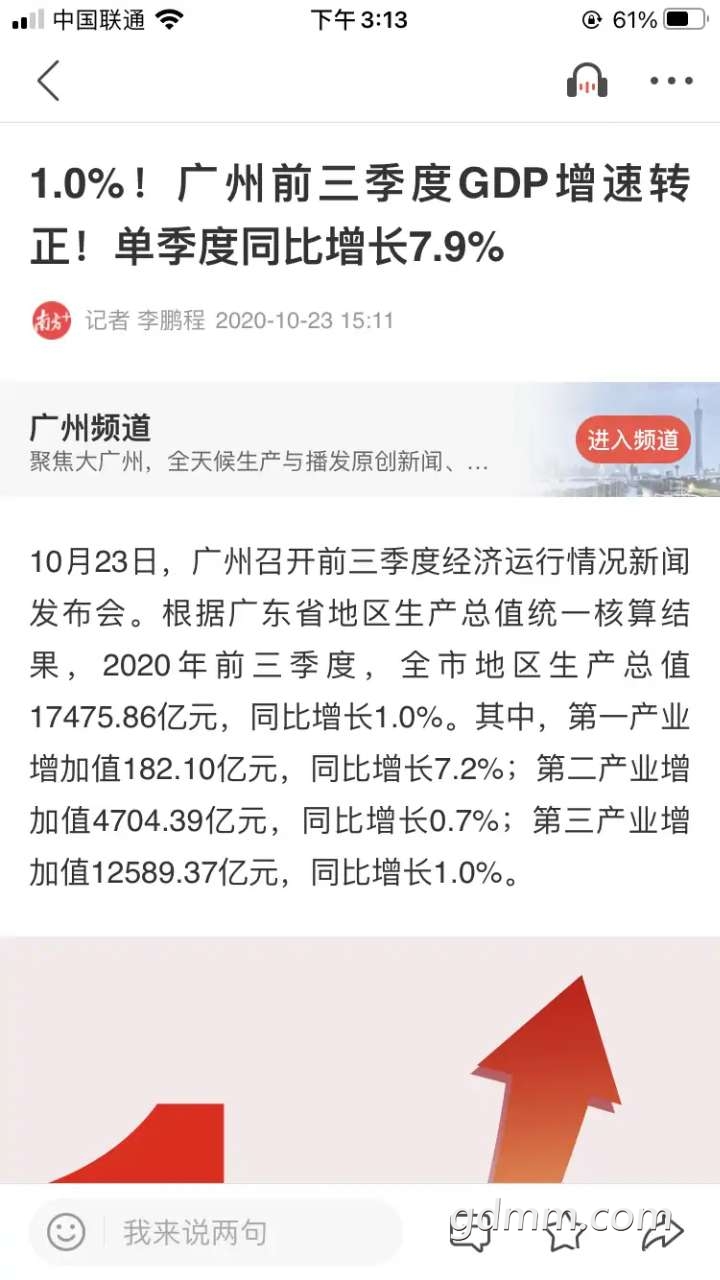Screen dimensions: 720x1280
Task: Share this article
Action: coord(661,1234)
